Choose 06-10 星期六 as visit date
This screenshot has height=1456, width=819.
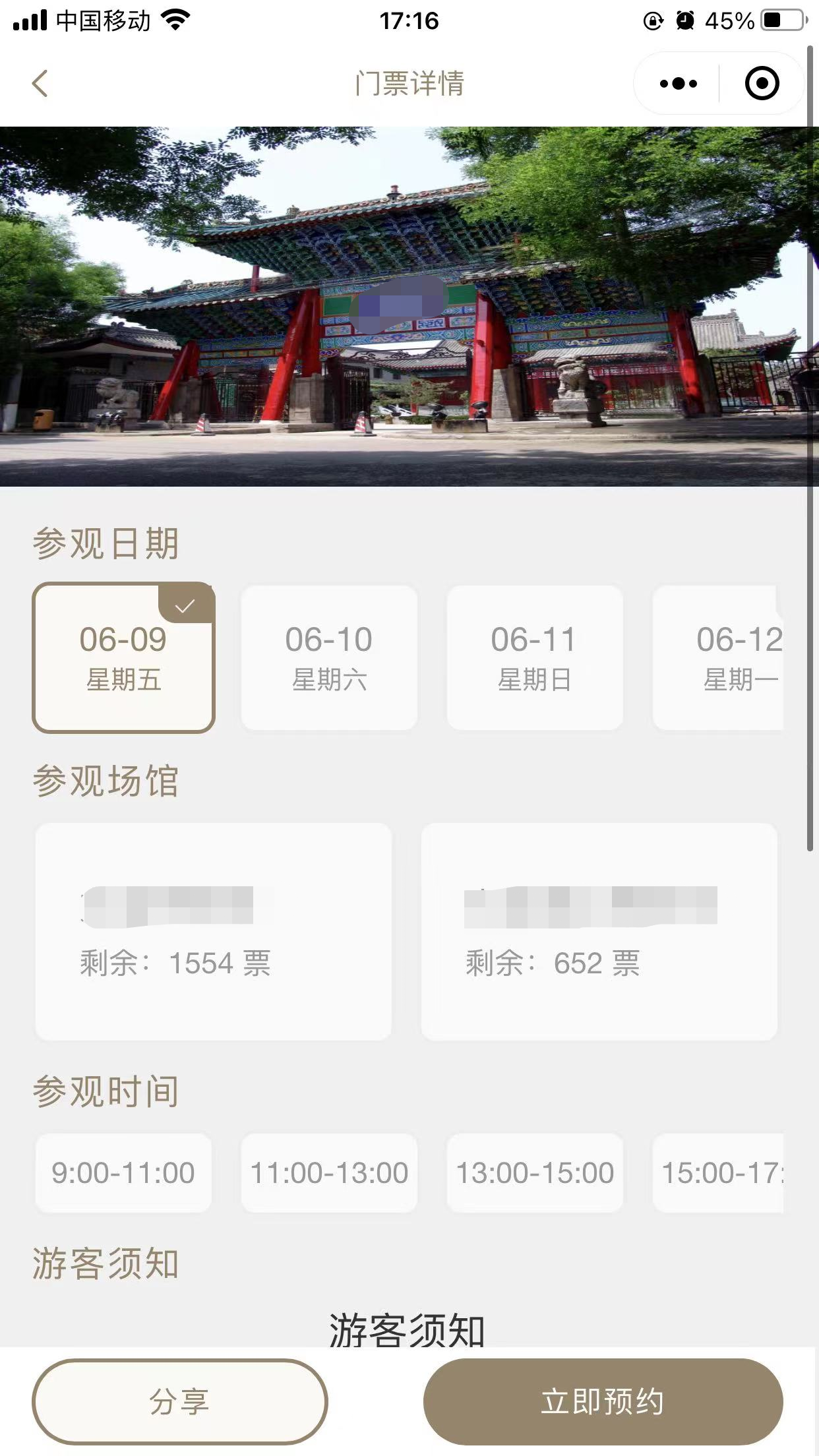329,657
